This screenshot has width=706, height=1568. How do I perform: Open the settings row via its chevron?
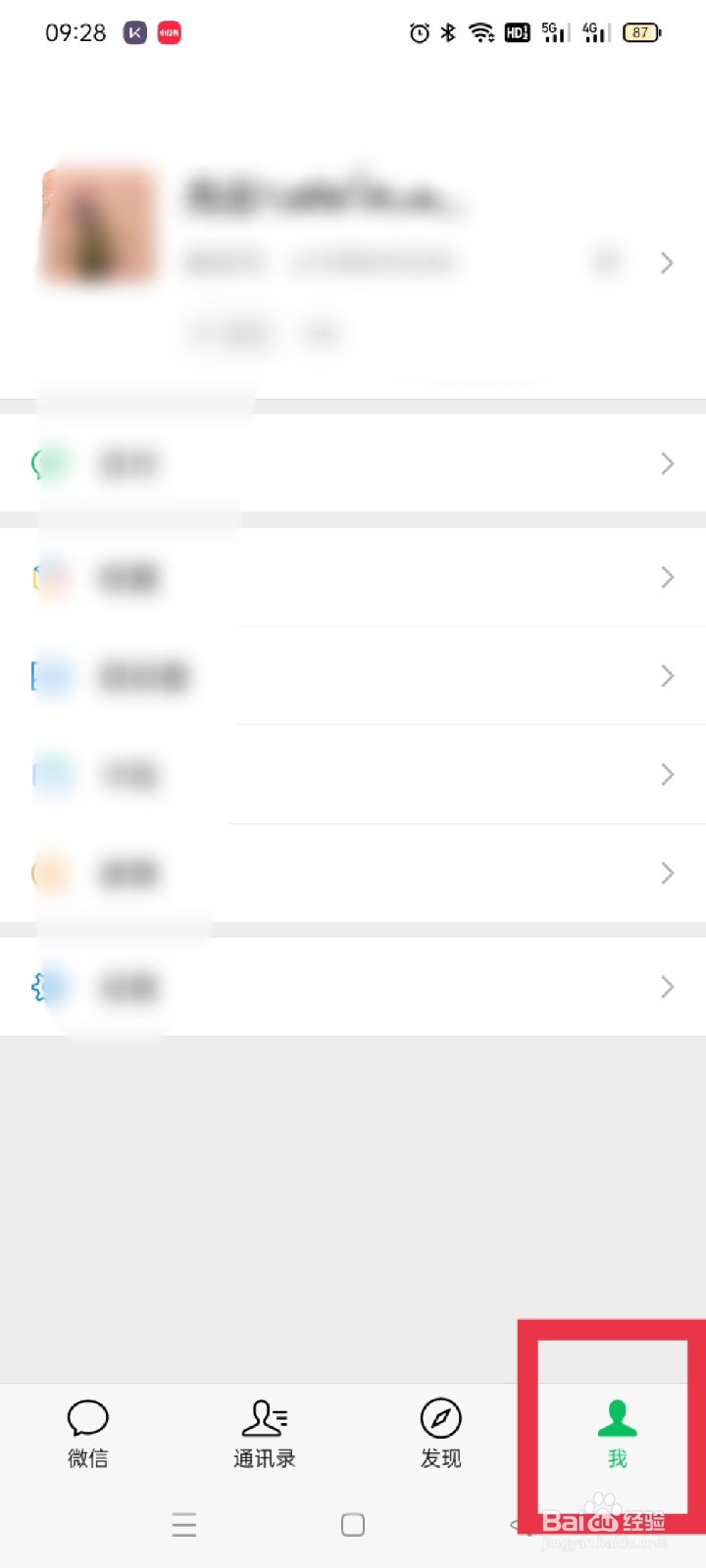point(667,987)
